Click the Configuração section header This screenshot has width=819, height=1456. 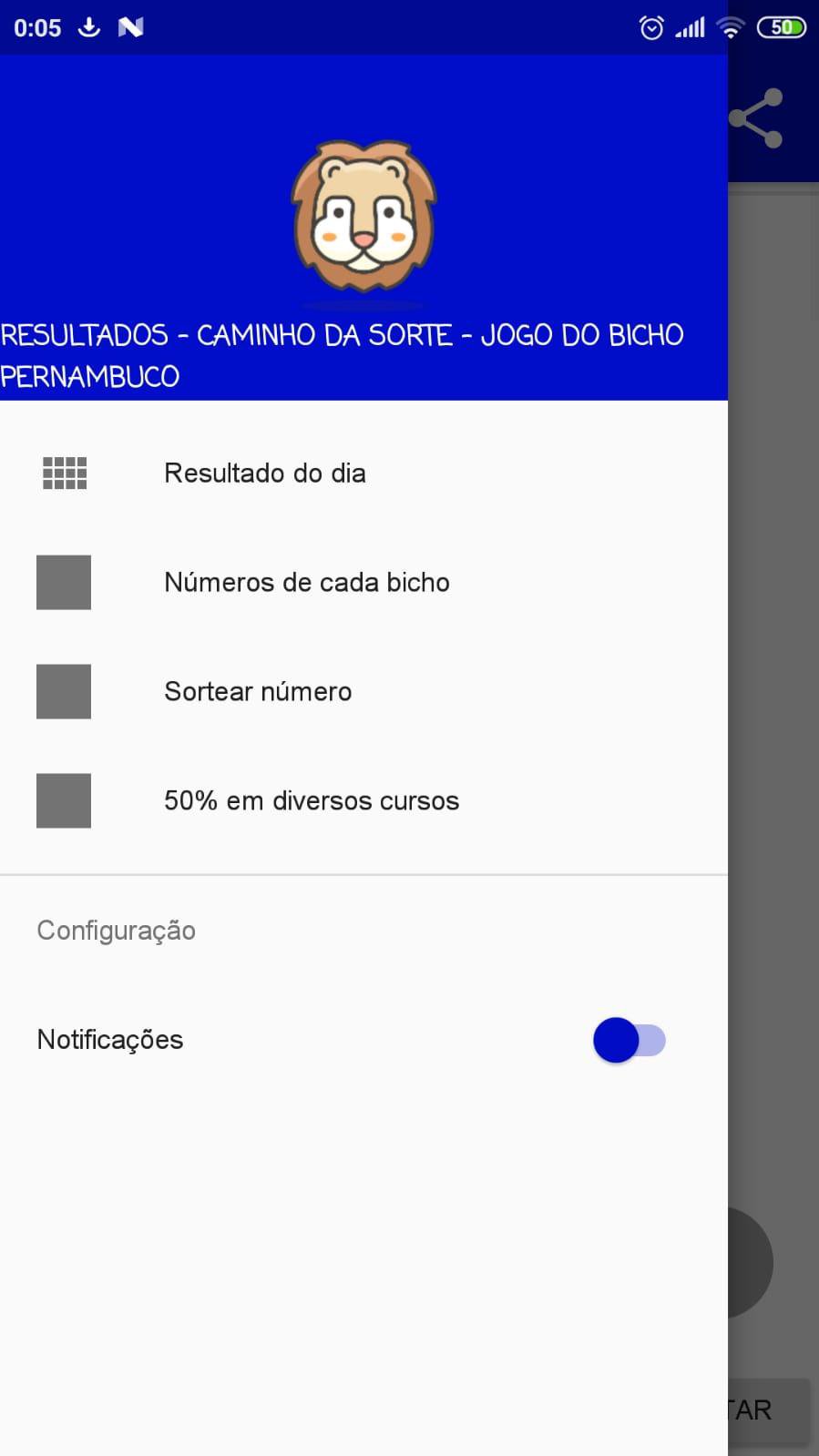click(x=116, y=930)
